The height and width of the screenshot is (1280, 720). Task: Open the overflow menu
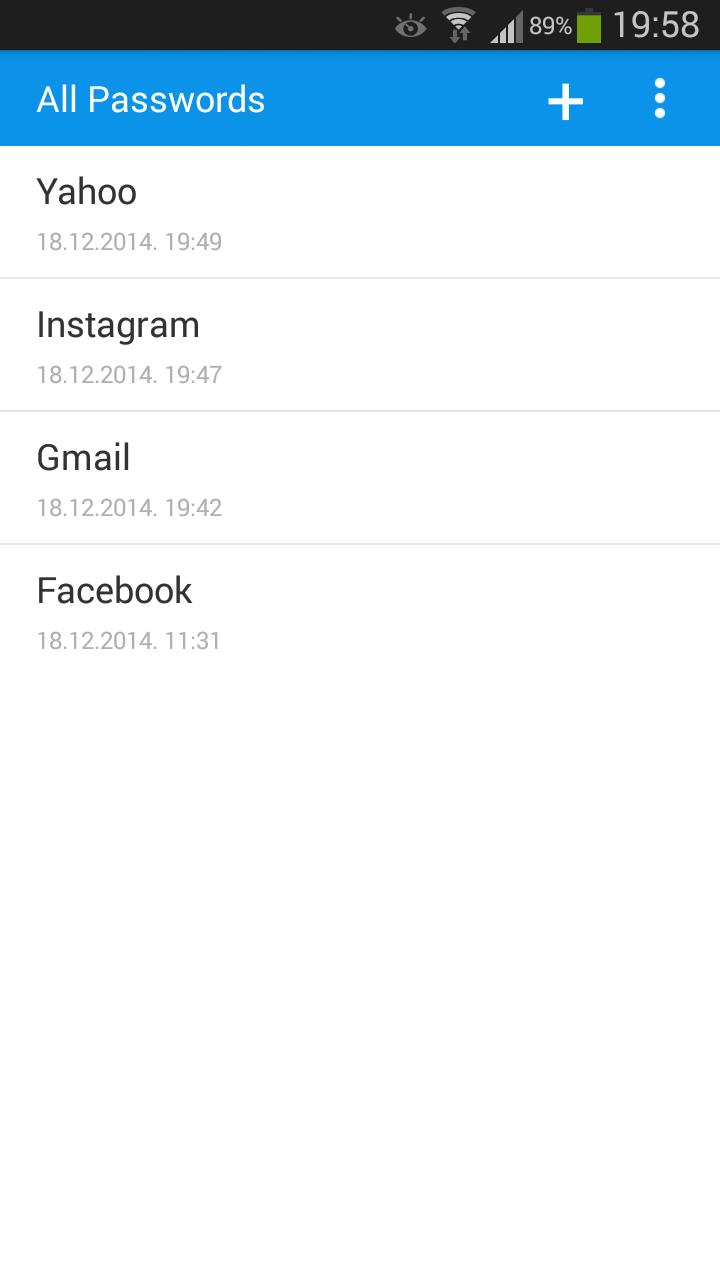659,100
